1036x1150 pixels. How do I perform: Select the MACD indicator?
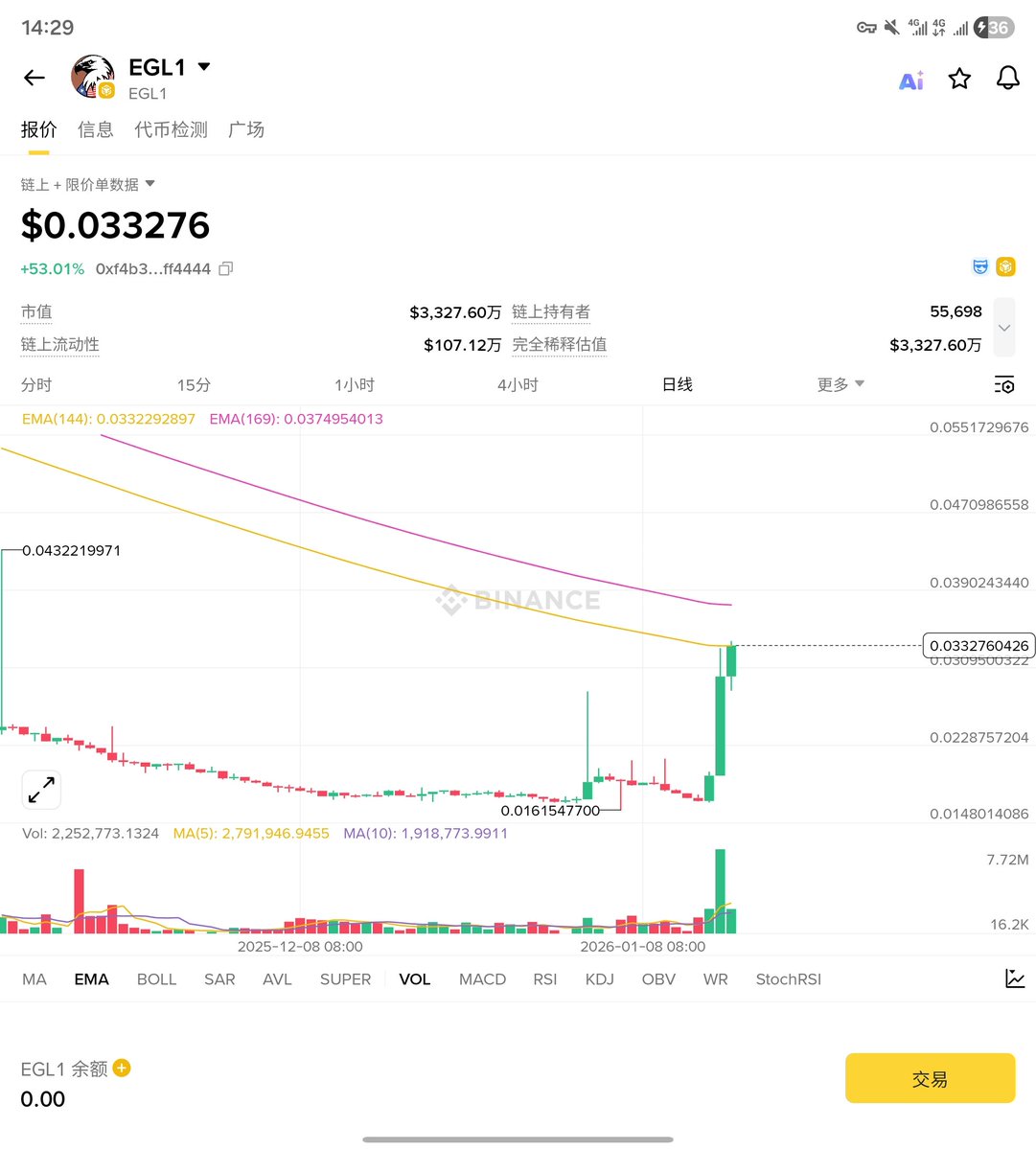[482, 979]
